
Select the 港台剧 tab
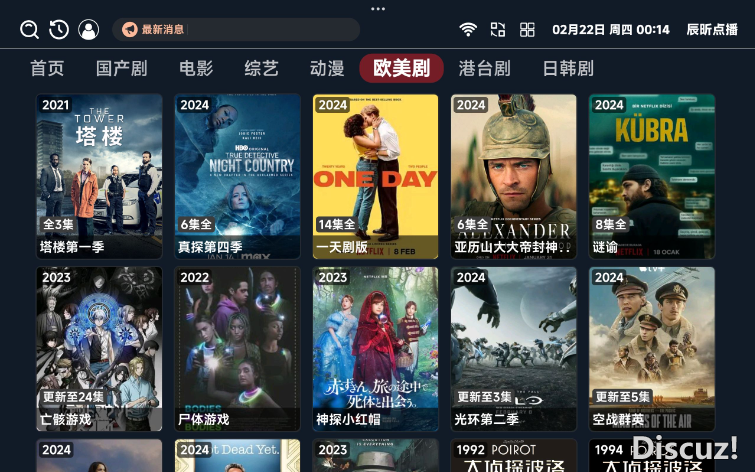pyautogui.click(x=484, y=69)
